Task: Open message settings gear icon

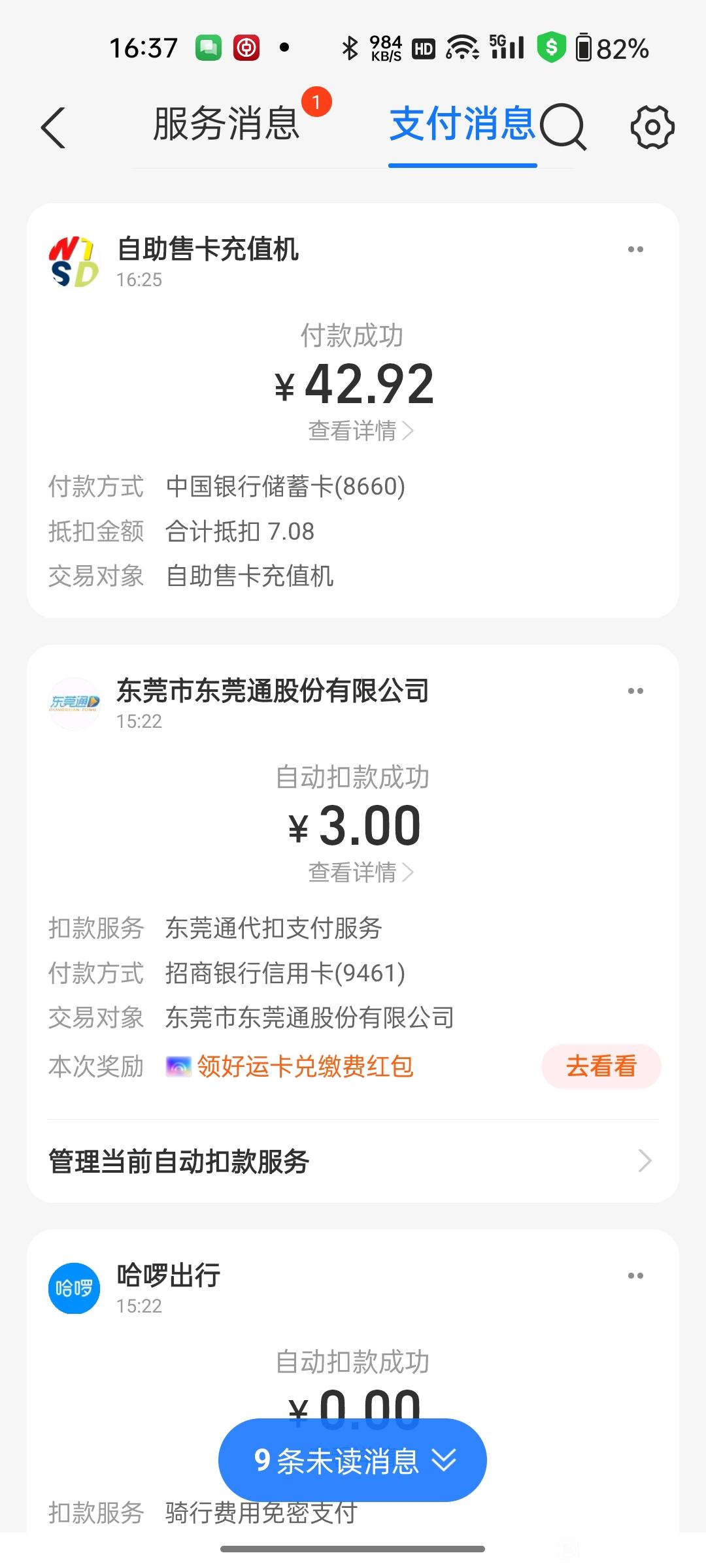Action: tap(652, 127)
